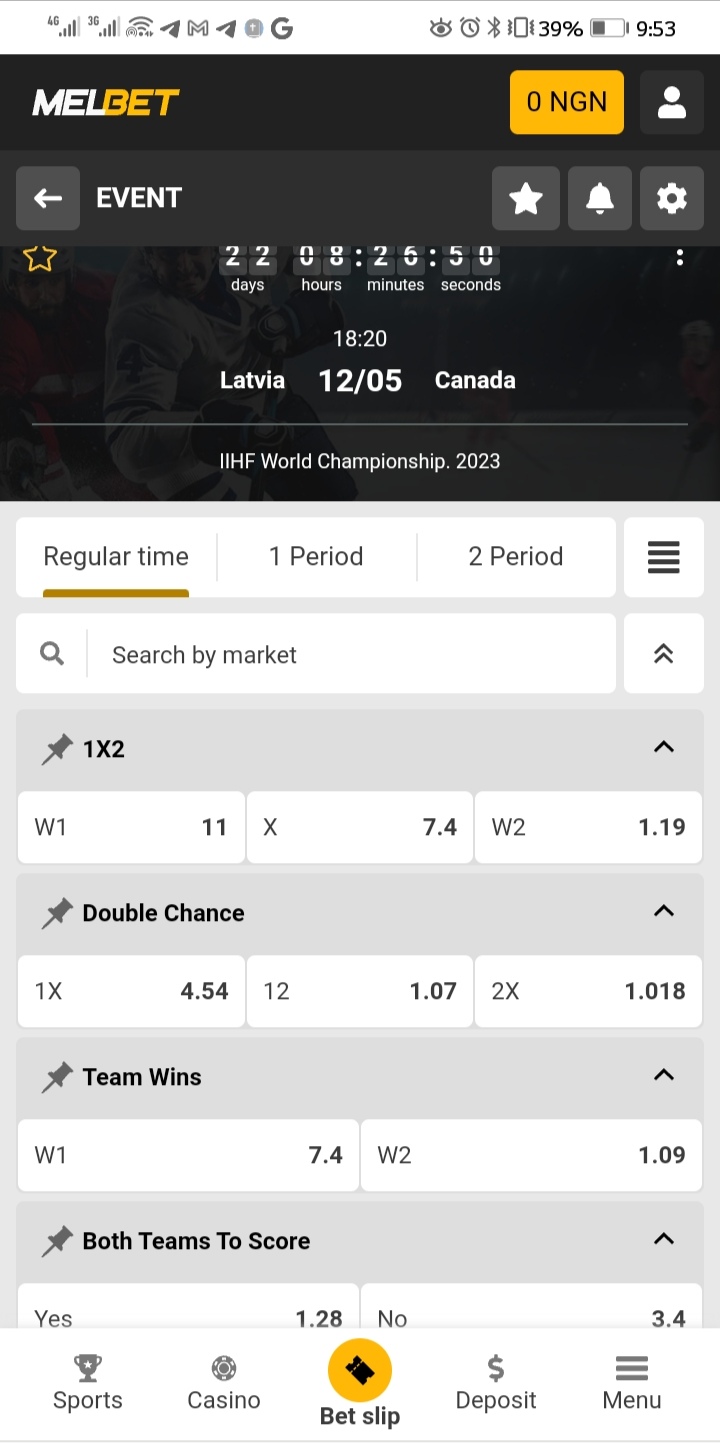Viewport: 720px width, 1444px height.
Task: Switch to the 2 Period tab
Action: tap(516, 557)
